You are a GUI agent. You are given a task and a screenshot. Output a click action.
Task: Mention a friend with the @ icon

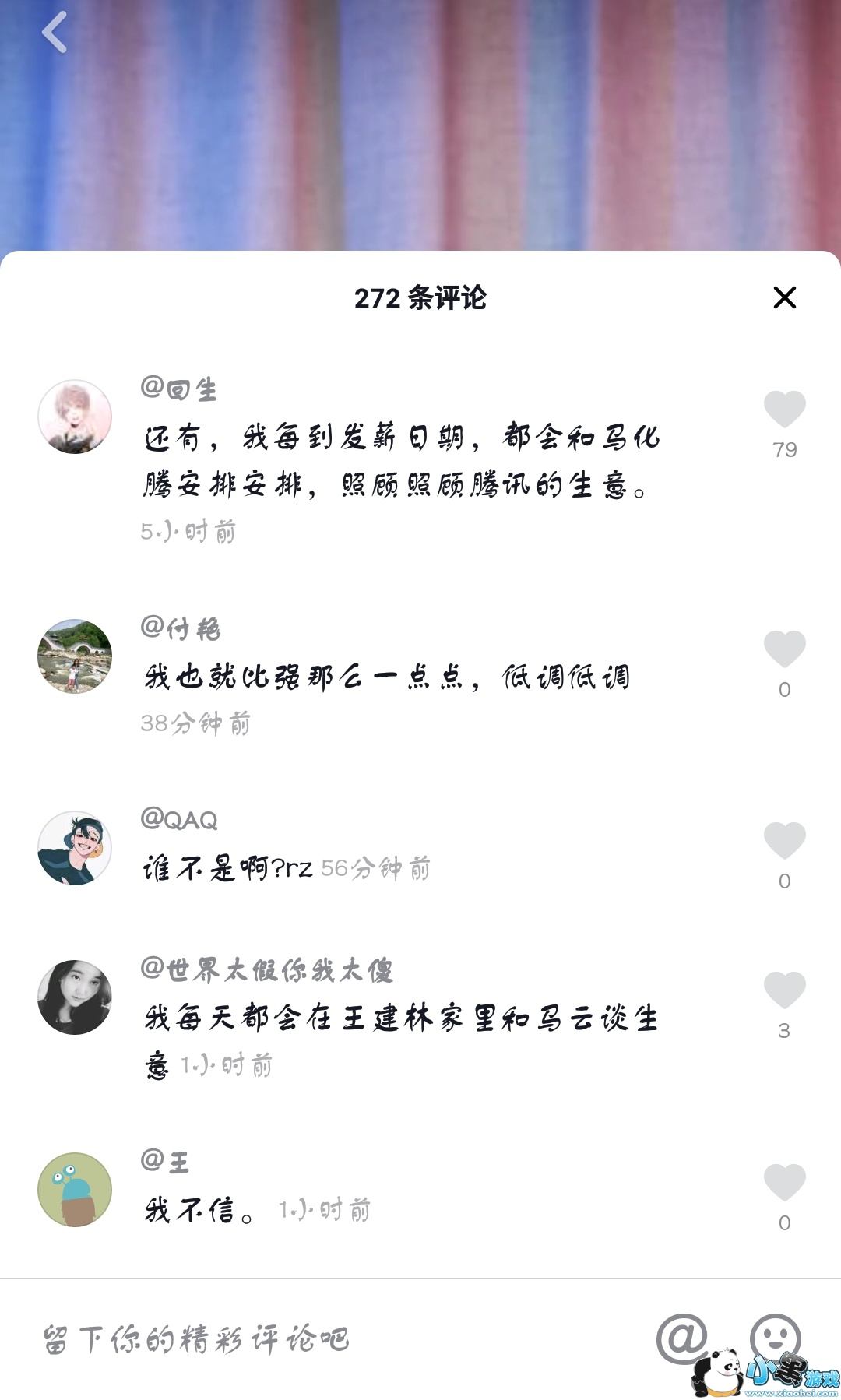[x=682, y=1338]
